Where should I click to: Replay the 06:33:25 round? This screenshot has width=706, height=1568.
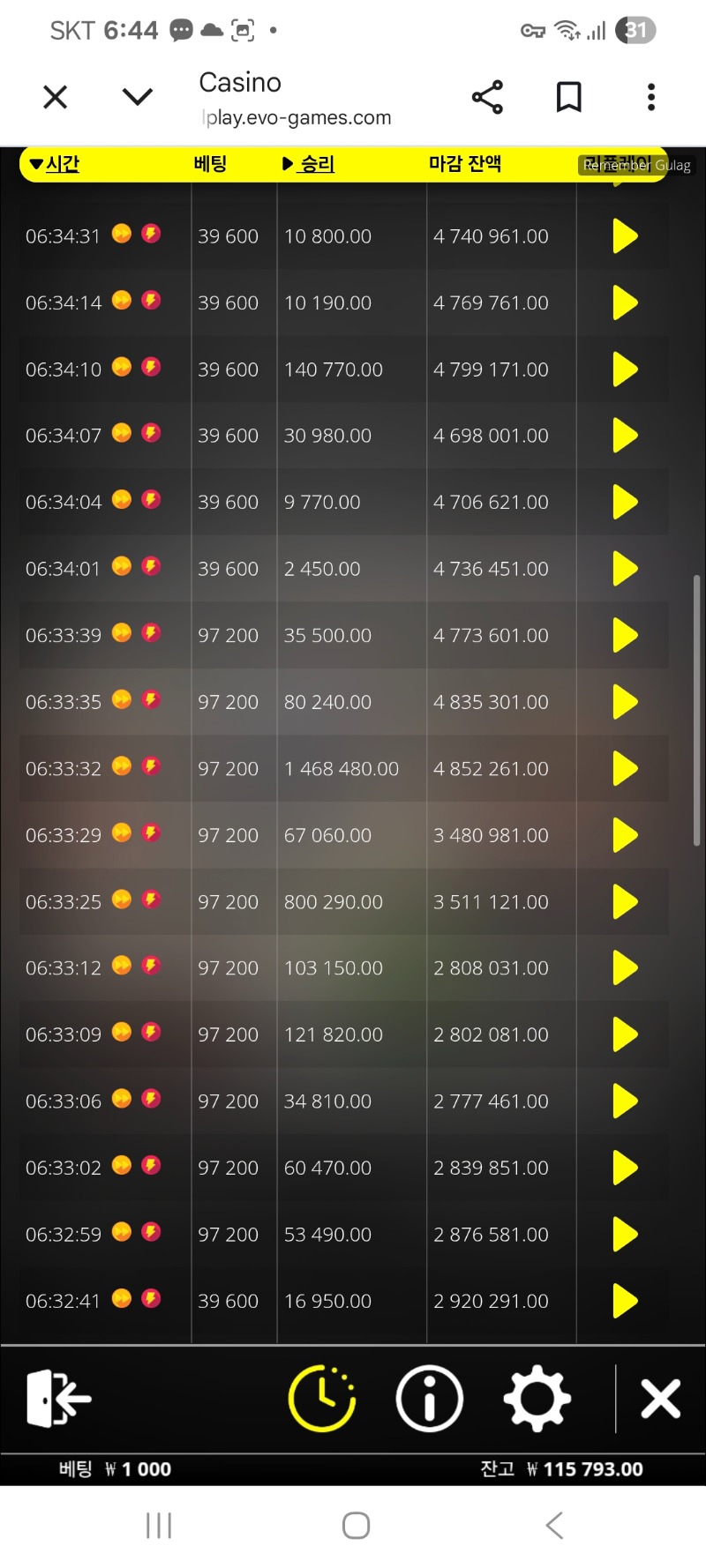tap(625, 902)
